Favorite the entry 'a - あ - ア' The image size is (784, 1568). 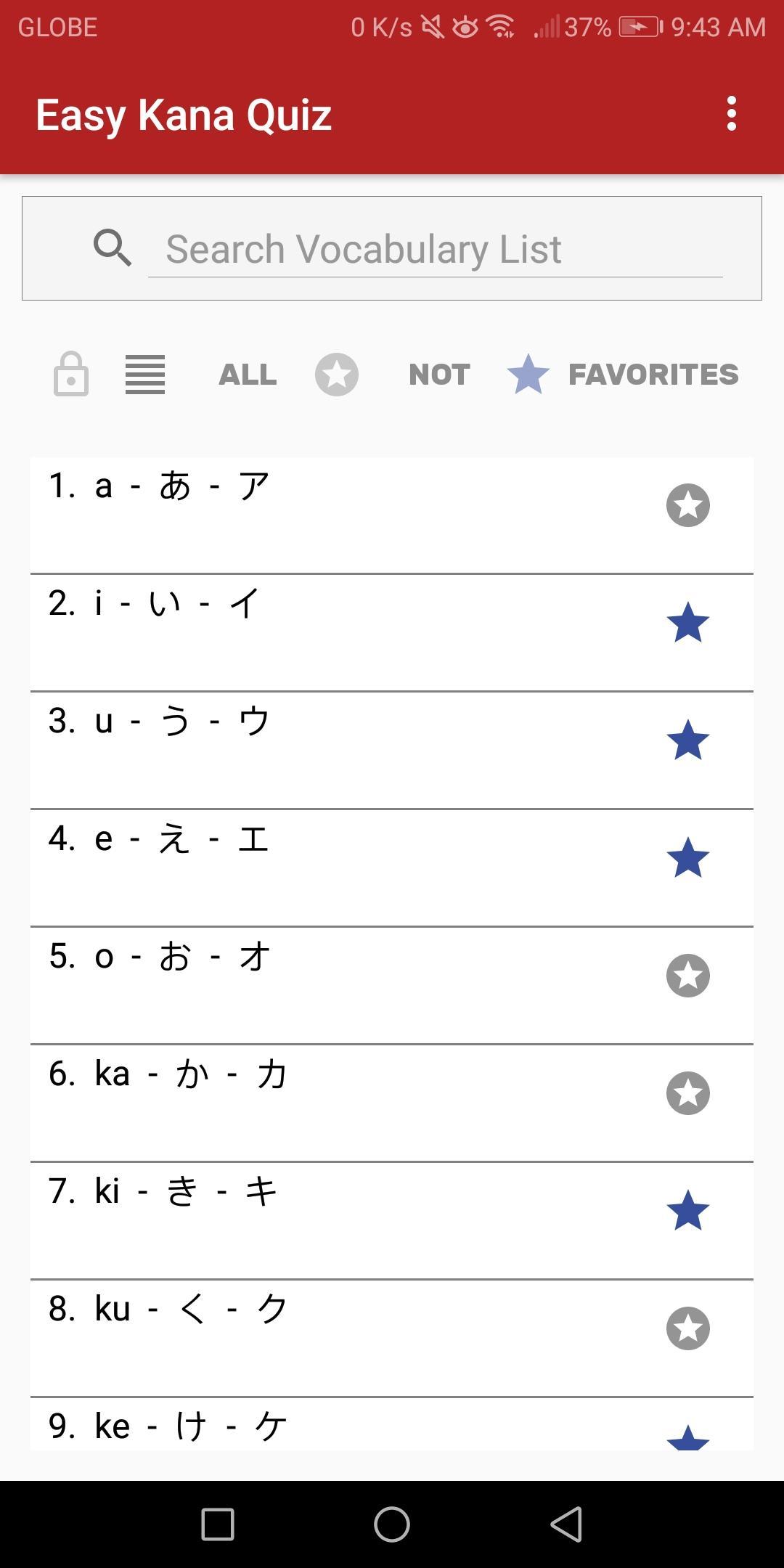(x=687, y=505)
